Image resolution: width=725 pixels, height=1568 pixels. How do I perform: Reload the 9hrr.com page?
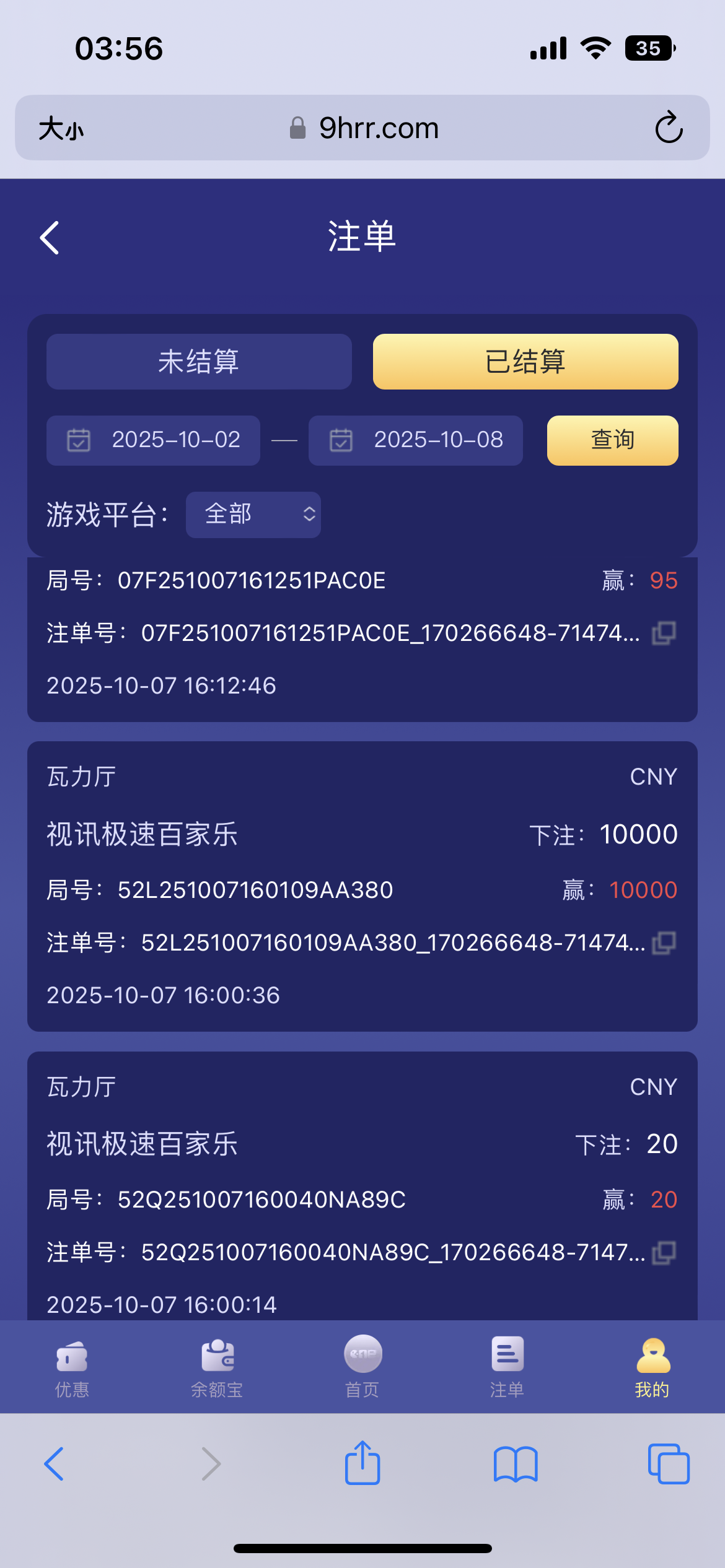pos(667,128)
